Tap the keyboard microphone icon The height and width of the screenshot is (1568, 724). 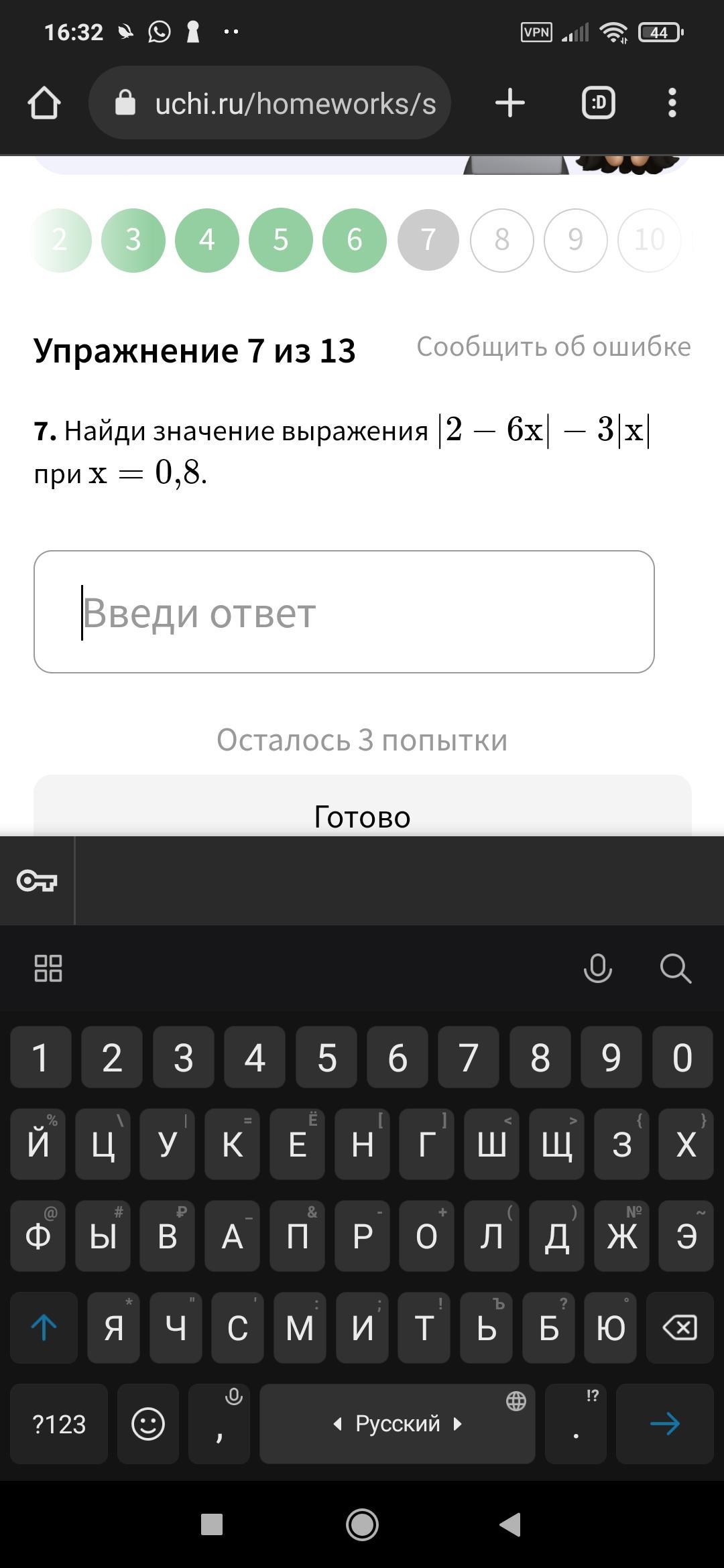tap(598, 968)
